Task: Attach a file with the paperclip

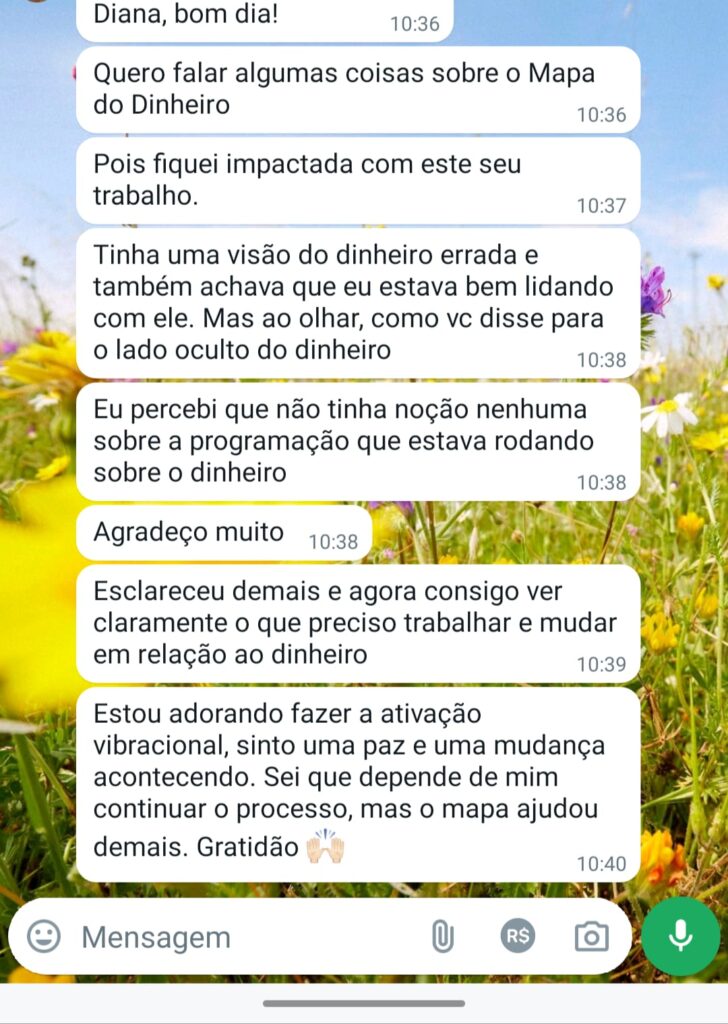Action: (x=442, y=936)
